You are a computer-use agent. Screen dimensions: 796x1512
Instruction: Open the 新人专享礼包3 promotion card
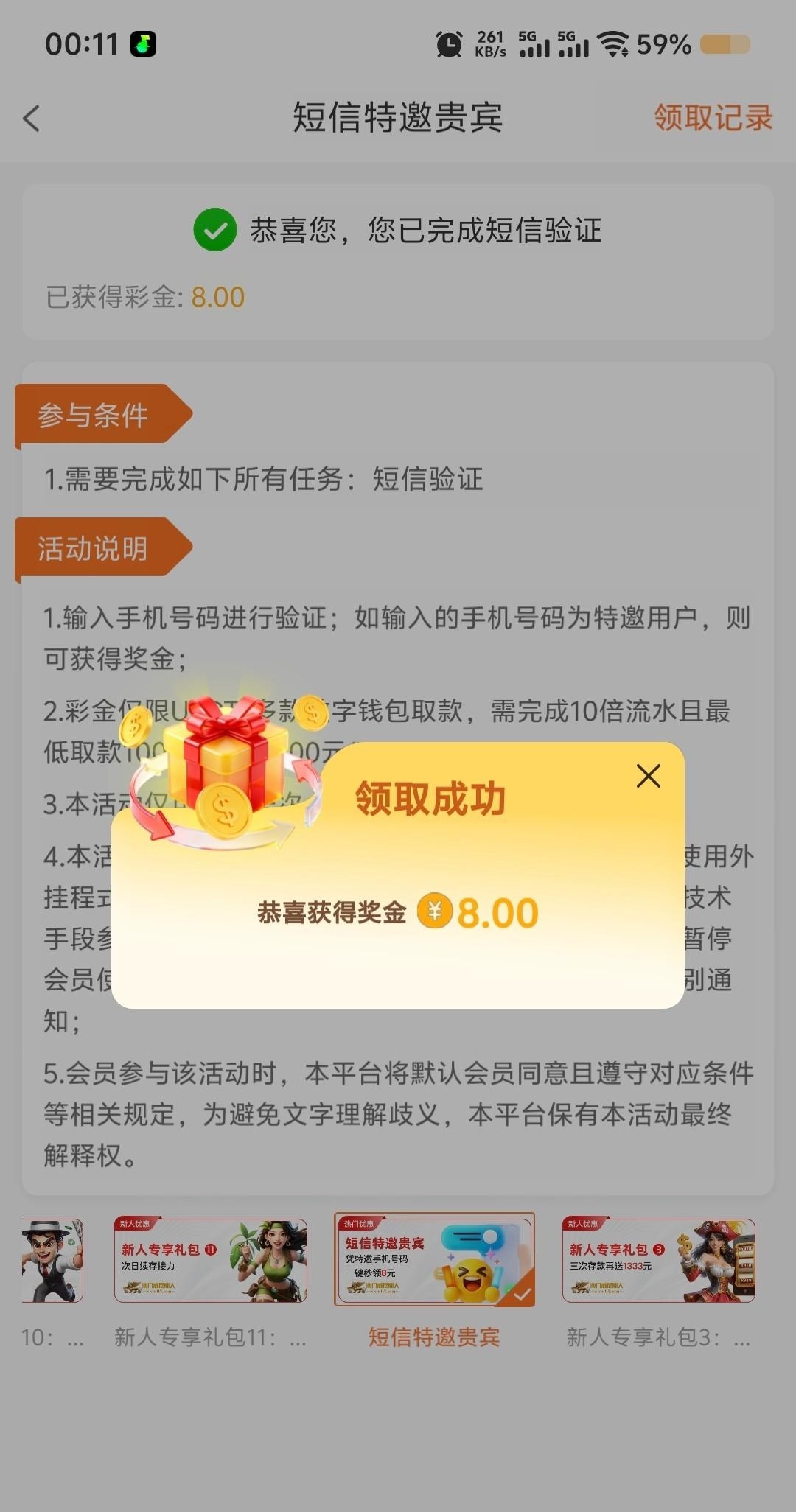coord(658,1261)
